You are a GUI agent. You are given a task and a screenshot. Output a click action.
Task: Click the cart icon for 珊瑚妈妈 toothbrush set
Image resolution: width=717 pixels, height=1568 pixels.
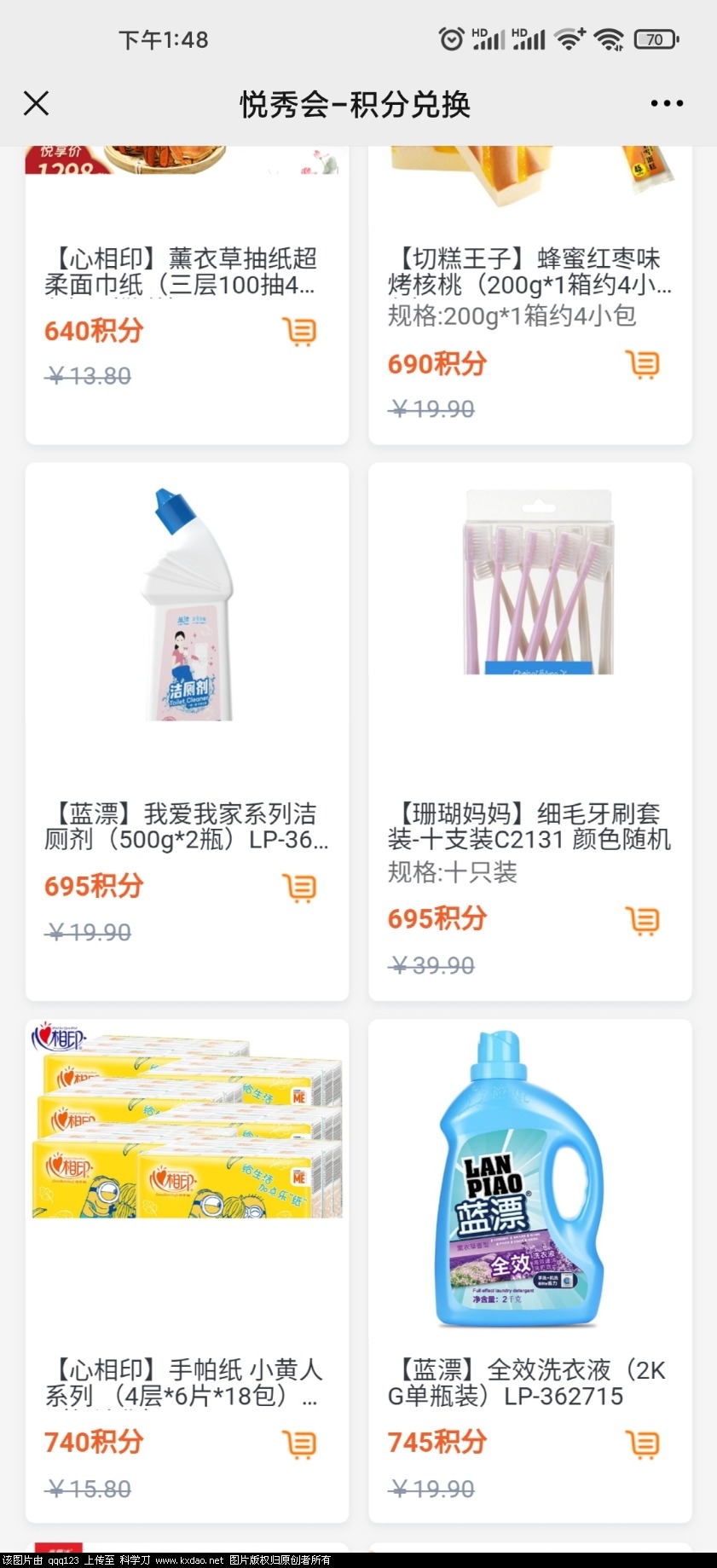tap(644, 921)
